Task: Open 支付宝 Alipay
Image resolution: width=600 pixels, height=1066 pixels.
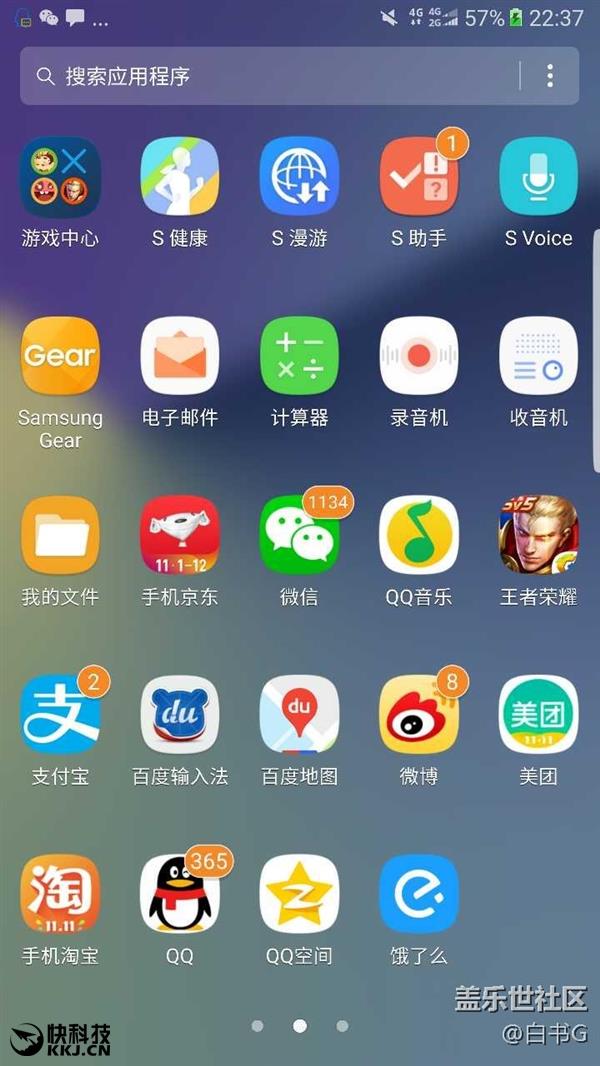Action: click(60, 715)
